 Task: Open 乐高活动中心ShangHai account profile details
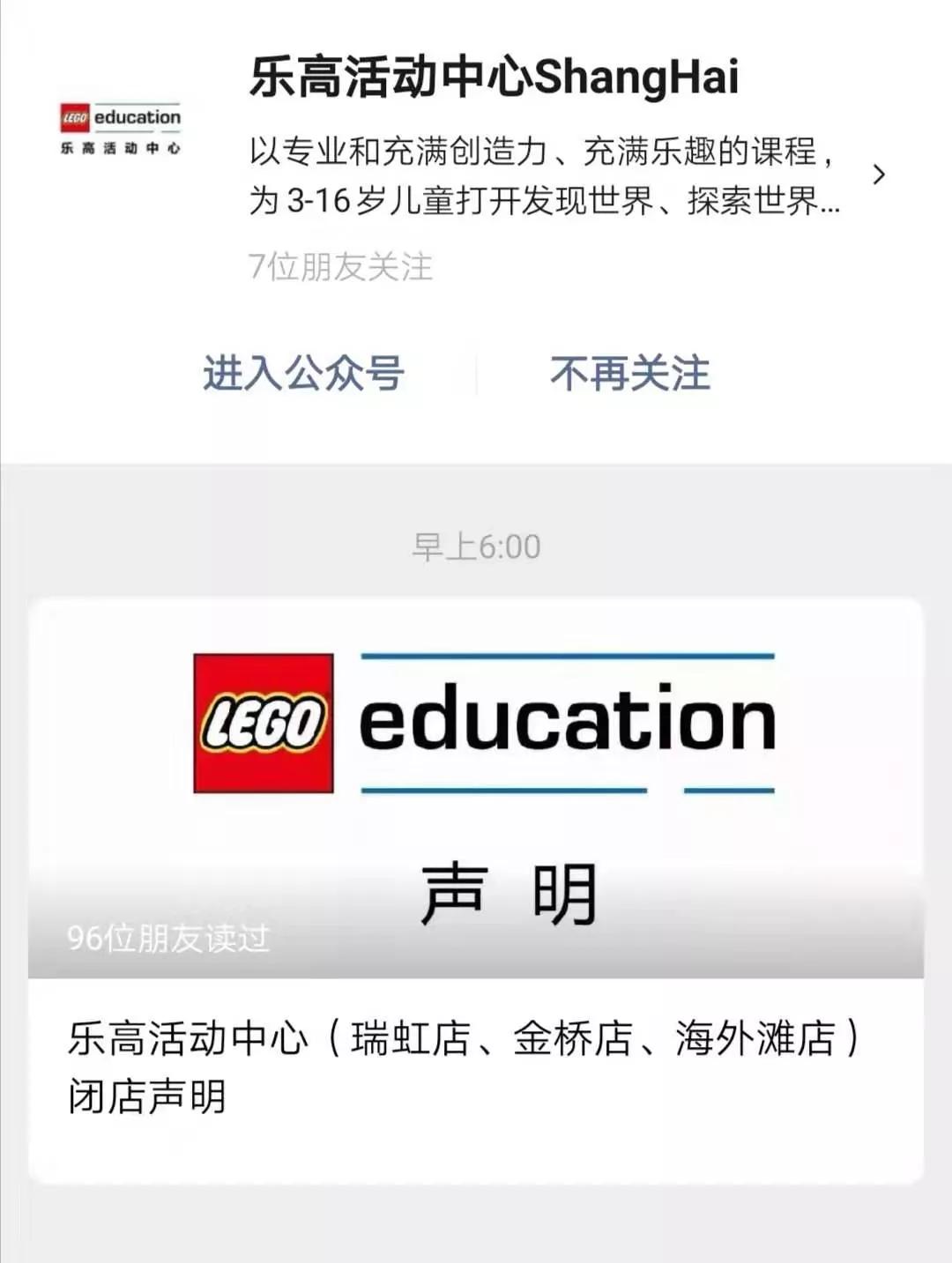[x=878, y=175]
